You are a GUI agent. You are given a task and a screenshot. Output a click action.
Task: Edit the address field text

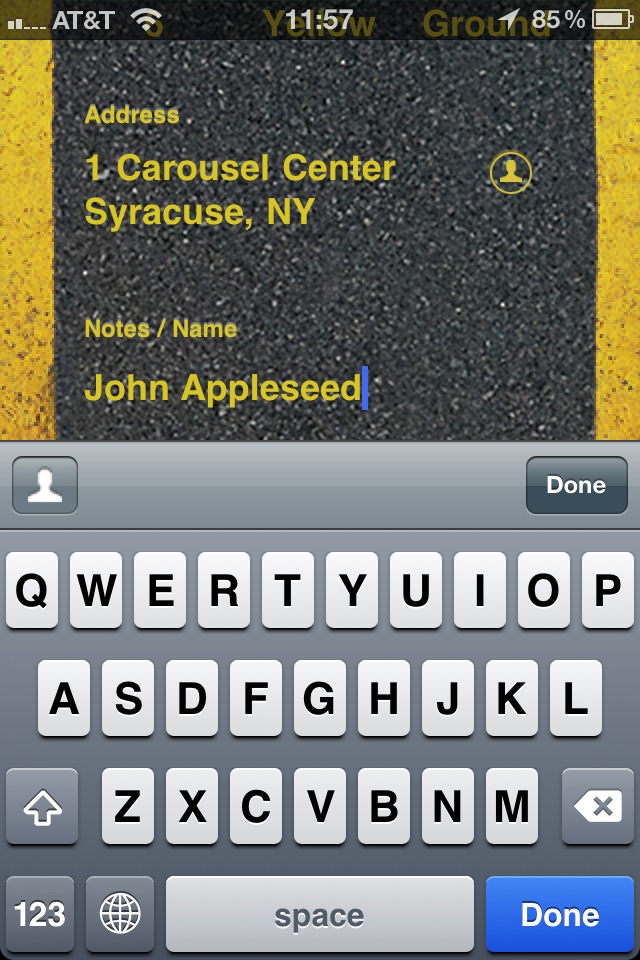pyautogui.click(x=240, y=190)
